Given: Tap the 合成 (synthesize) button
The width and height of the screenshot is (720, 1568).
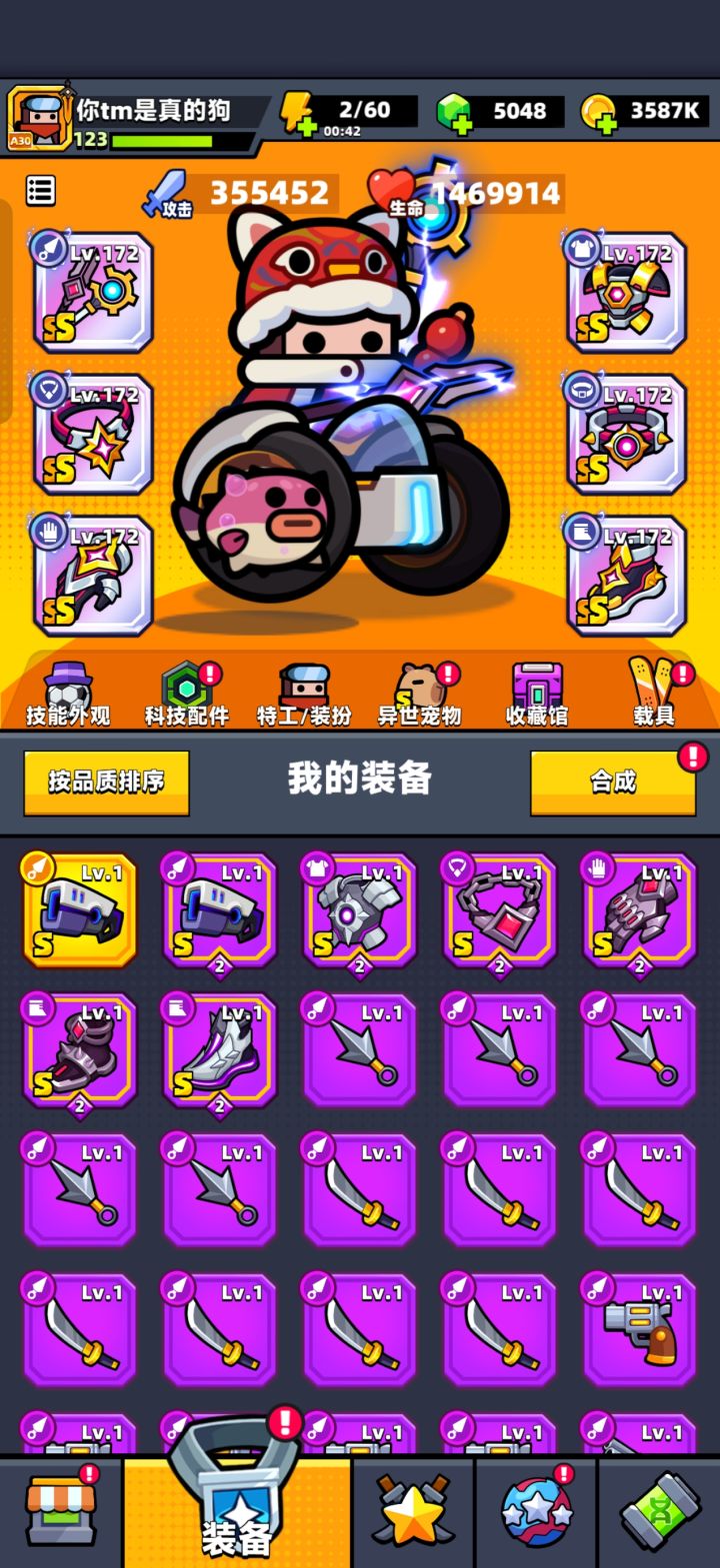Looking at the screenshot, I should 614,784.
